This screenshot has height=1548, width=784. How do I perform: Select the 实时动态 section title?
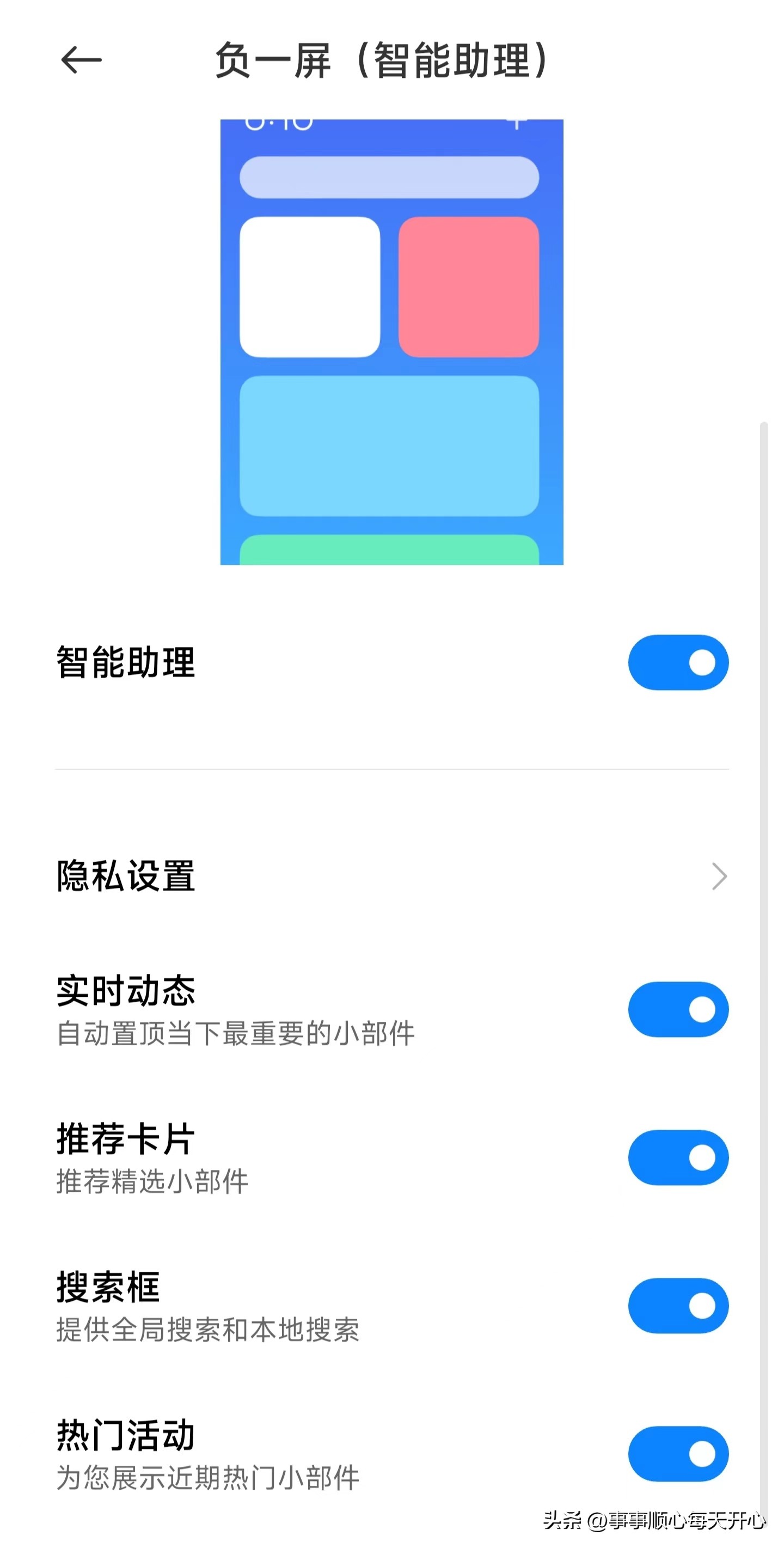tap(126, 989)
